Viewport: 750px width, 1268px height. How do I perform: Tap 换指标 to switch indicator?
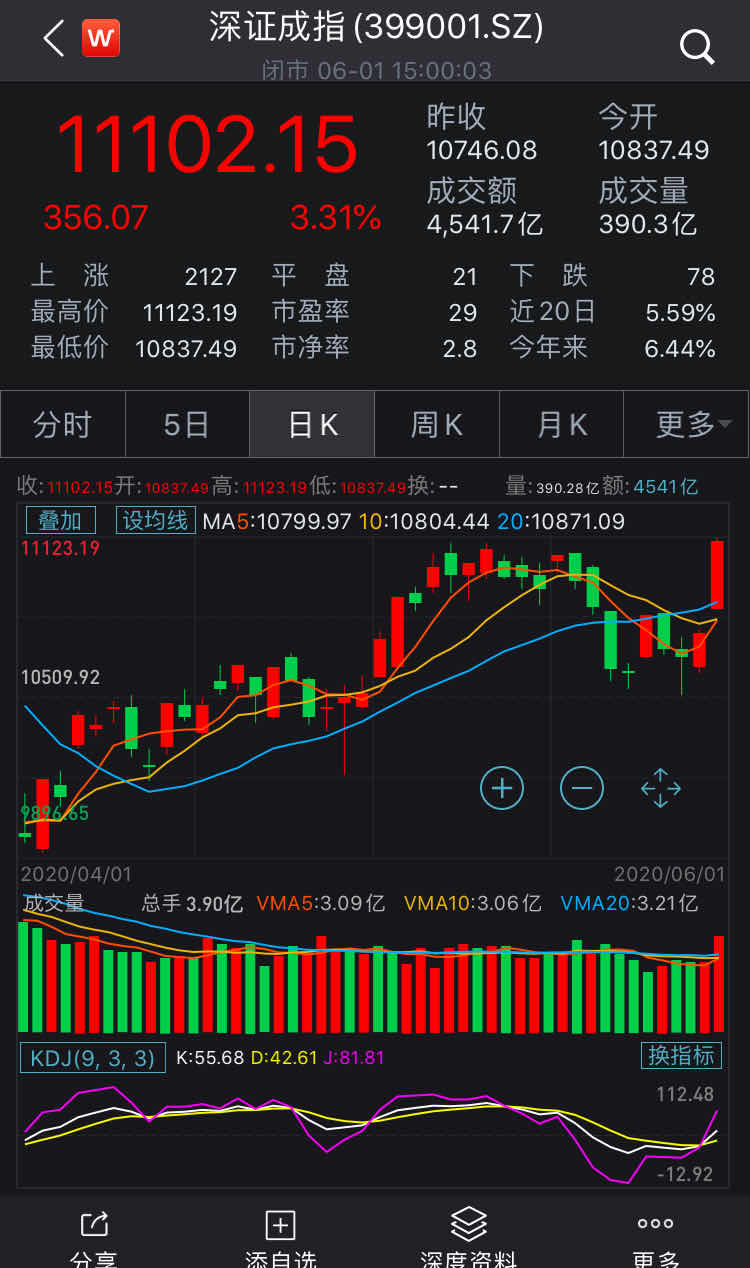(681, 1056)
